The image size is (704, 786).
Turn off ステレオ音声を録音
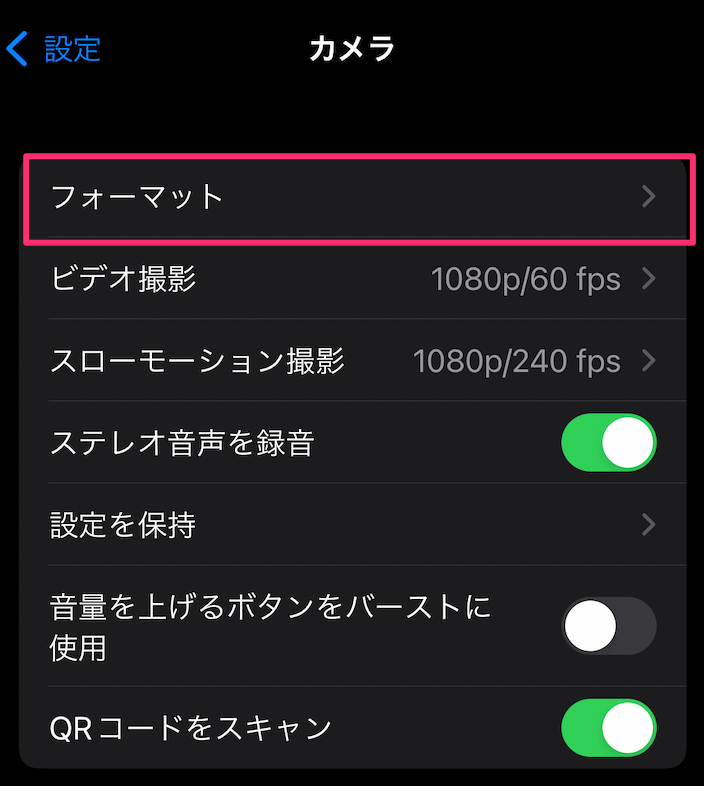(x=608, y=443)
